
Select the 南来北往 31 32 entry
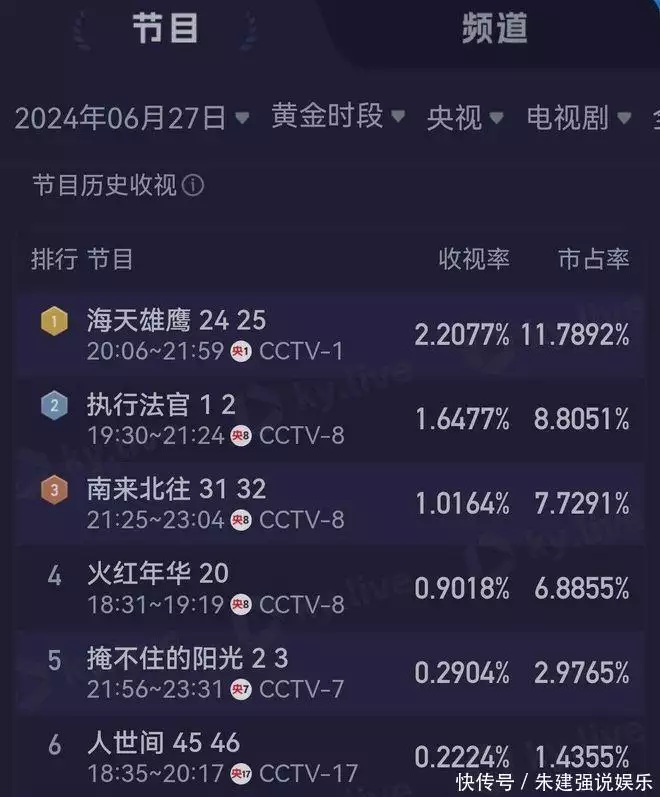pyautogui.click(x=330, y=502)
